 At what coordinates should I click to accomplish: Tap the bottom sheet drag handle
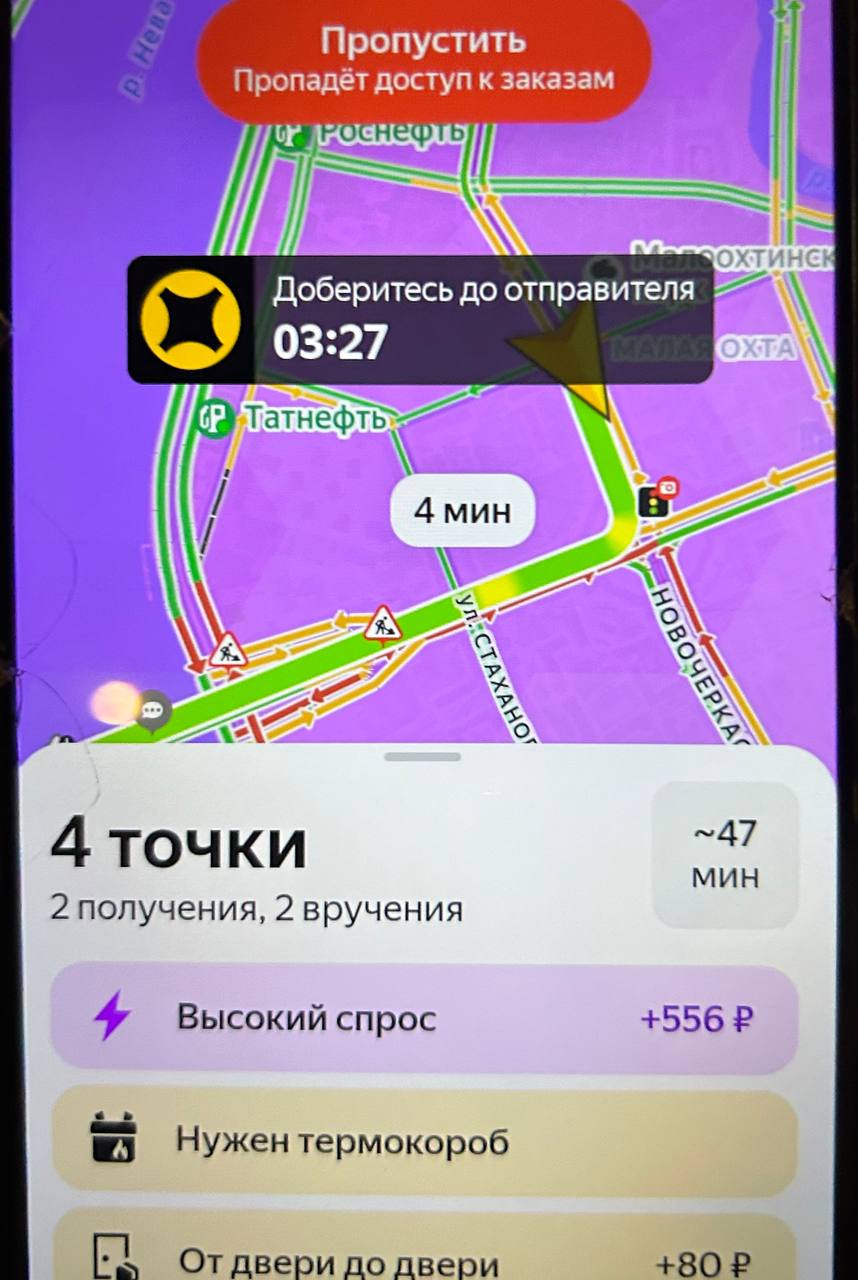(422, 757)
